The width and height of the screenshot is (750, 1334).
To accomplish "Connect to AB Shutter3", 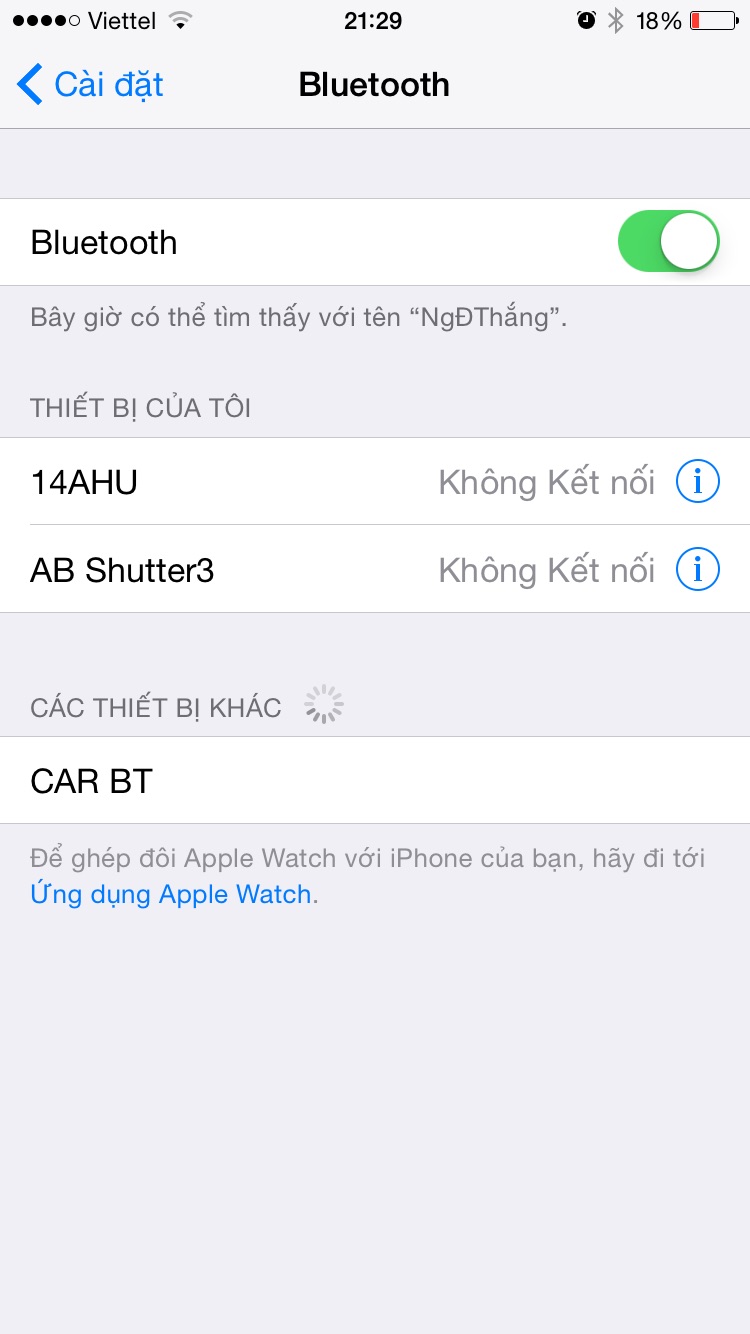I will [x=375, y=570].
